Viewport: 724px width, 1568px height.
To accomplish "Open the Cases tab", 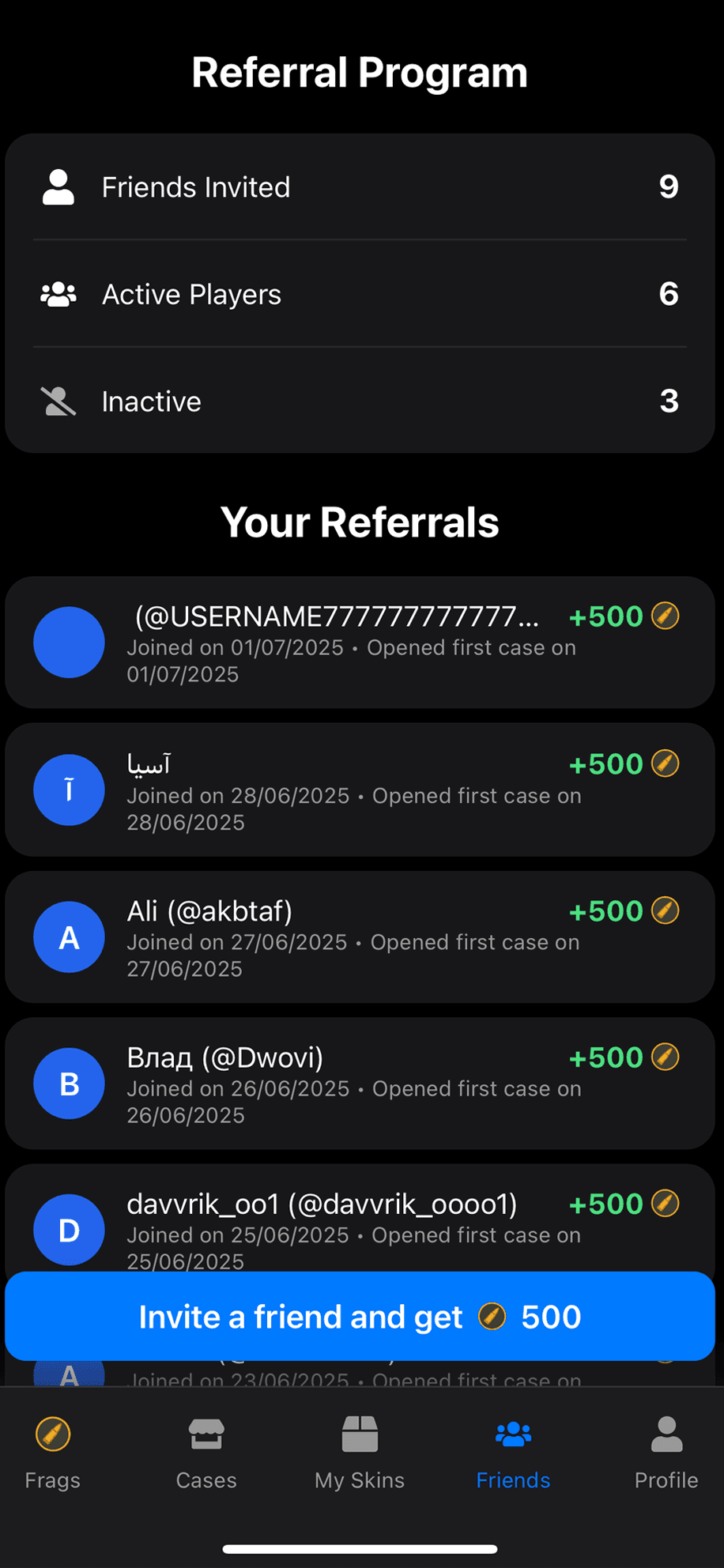I will 206,1452.
